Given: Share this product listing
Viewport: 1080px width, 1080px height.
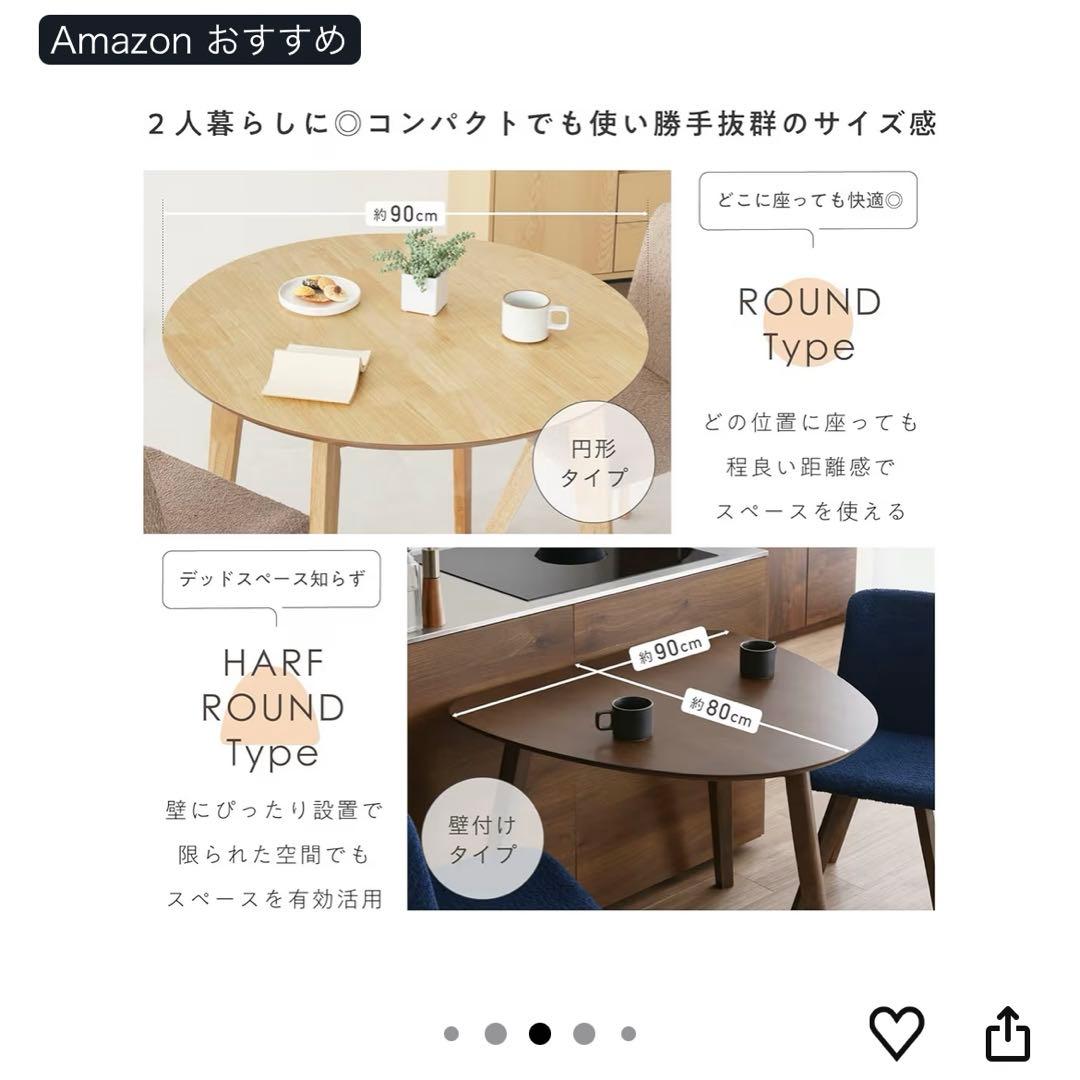Looking at the screenshot, I should pos(1007,1034).
